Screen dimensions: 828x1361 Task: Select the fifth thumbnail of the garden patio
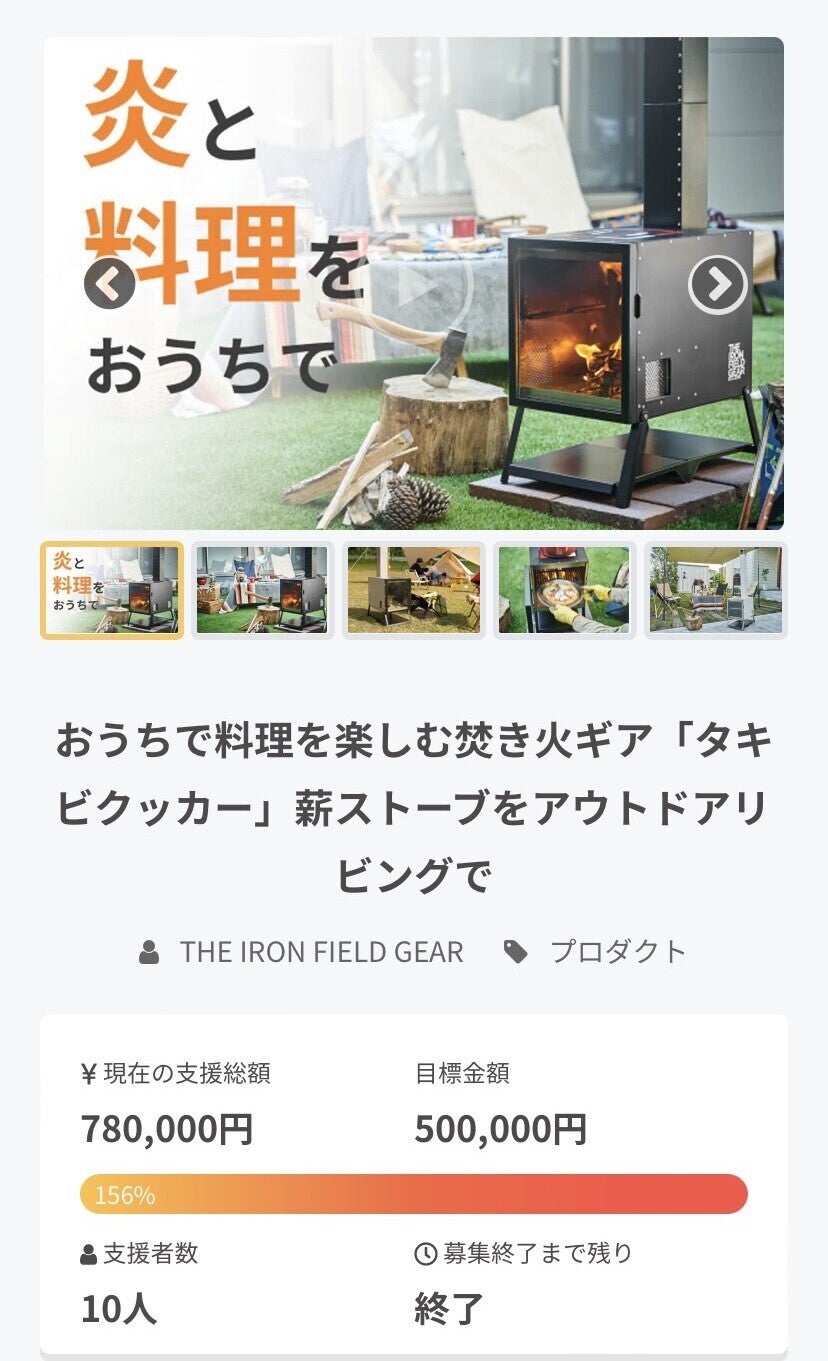tap(716, 590)
